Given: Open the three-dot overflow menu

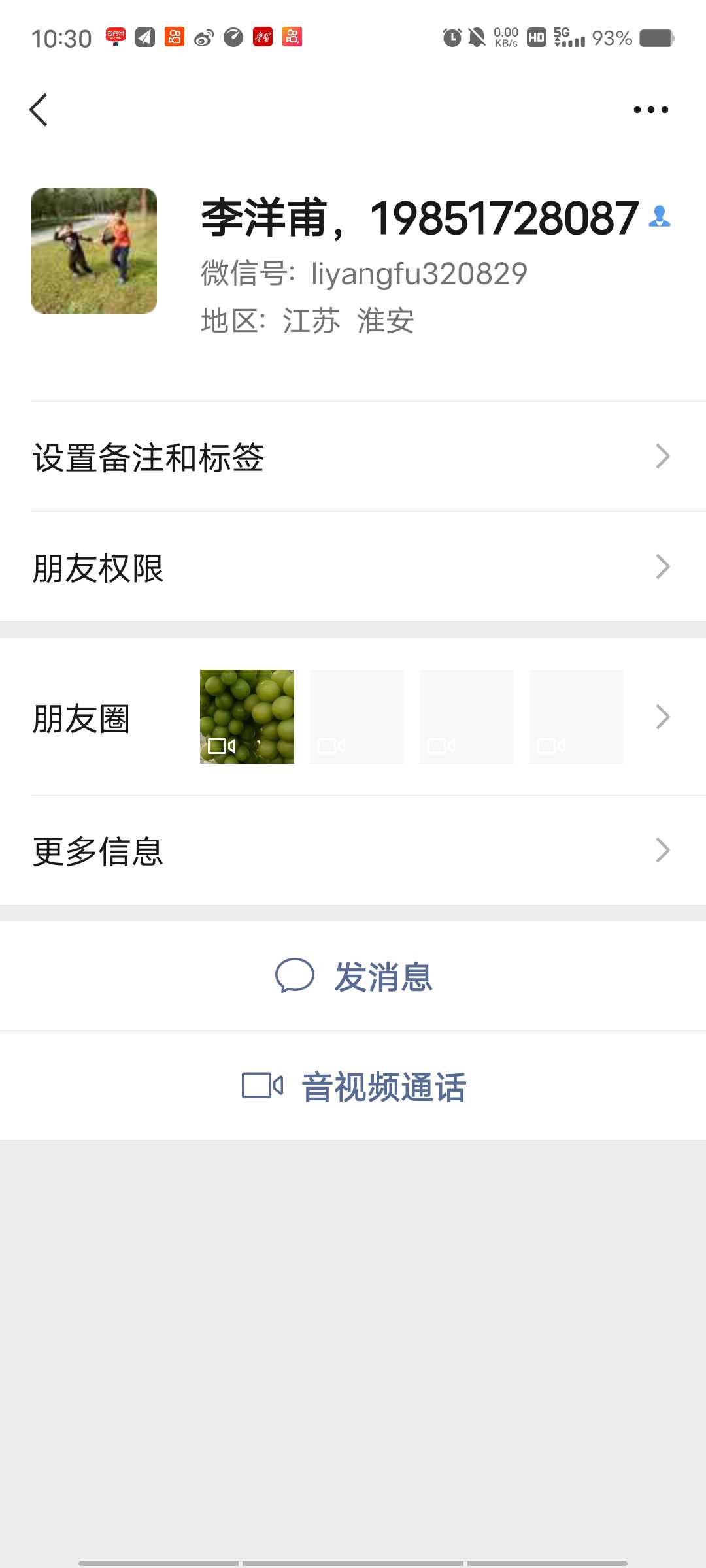Looking at the screenshot, I should 651,110.
